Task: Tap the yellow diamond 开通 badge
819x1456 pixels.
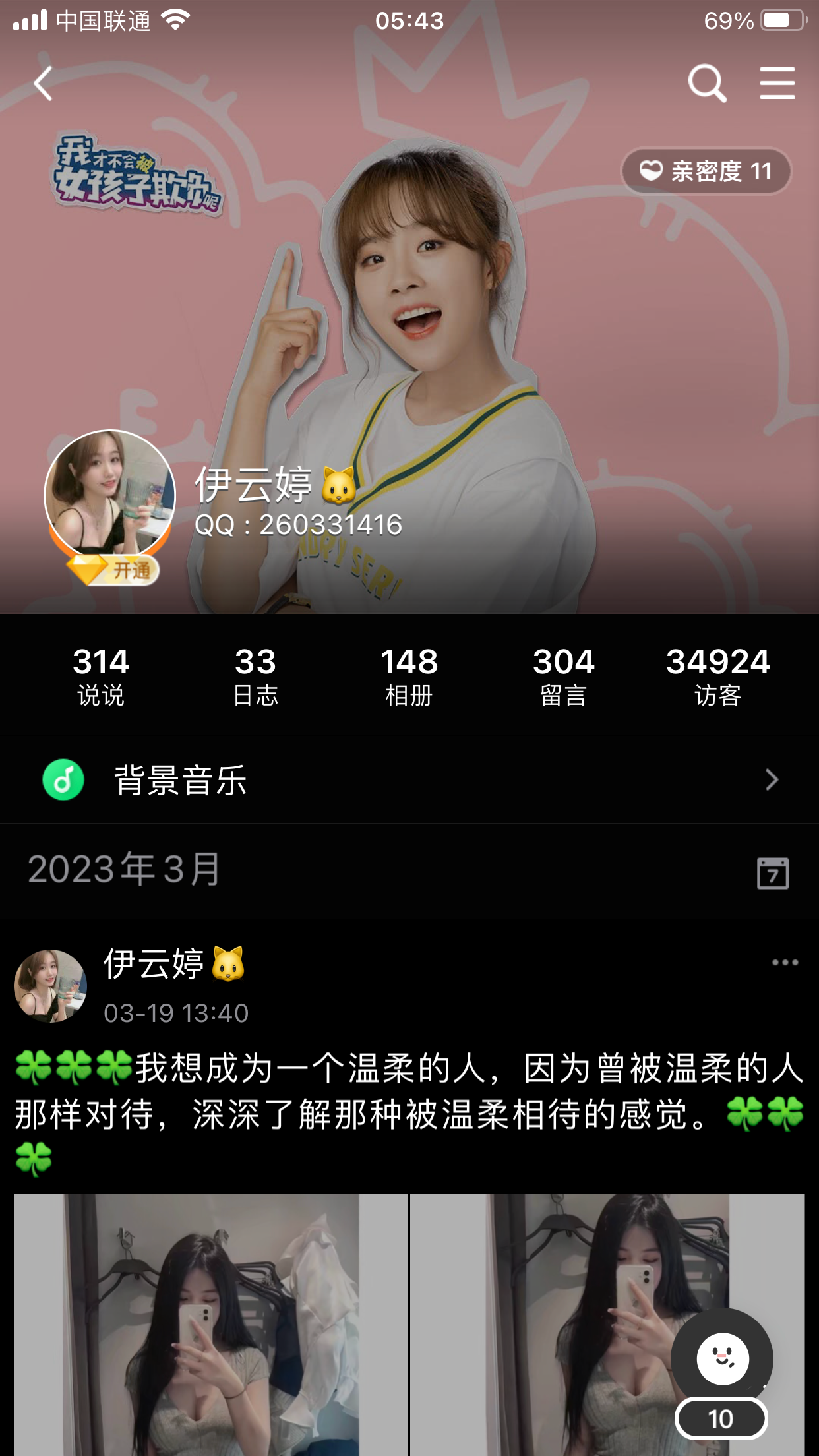Action: (x=111, y=568)
